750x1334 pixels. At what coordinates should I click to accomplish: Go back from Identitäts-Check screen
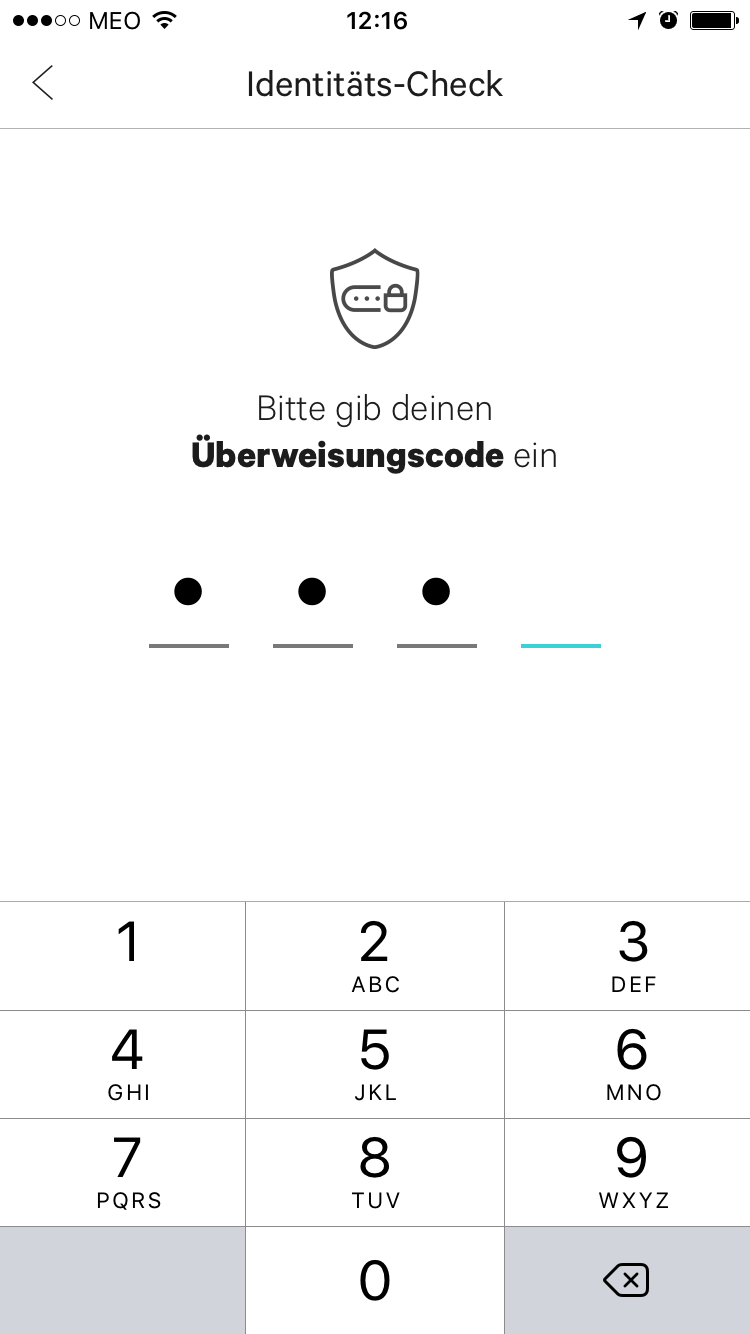43,84
